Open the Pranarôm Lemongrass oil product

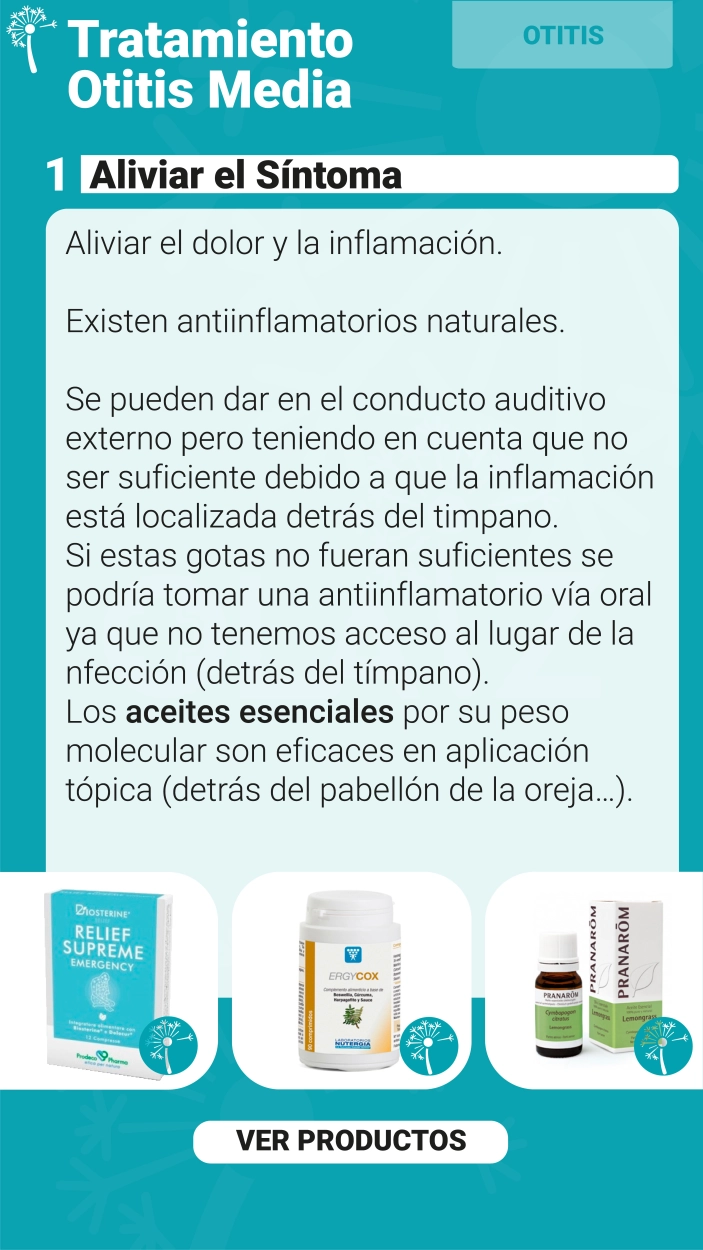coord(594,980)
